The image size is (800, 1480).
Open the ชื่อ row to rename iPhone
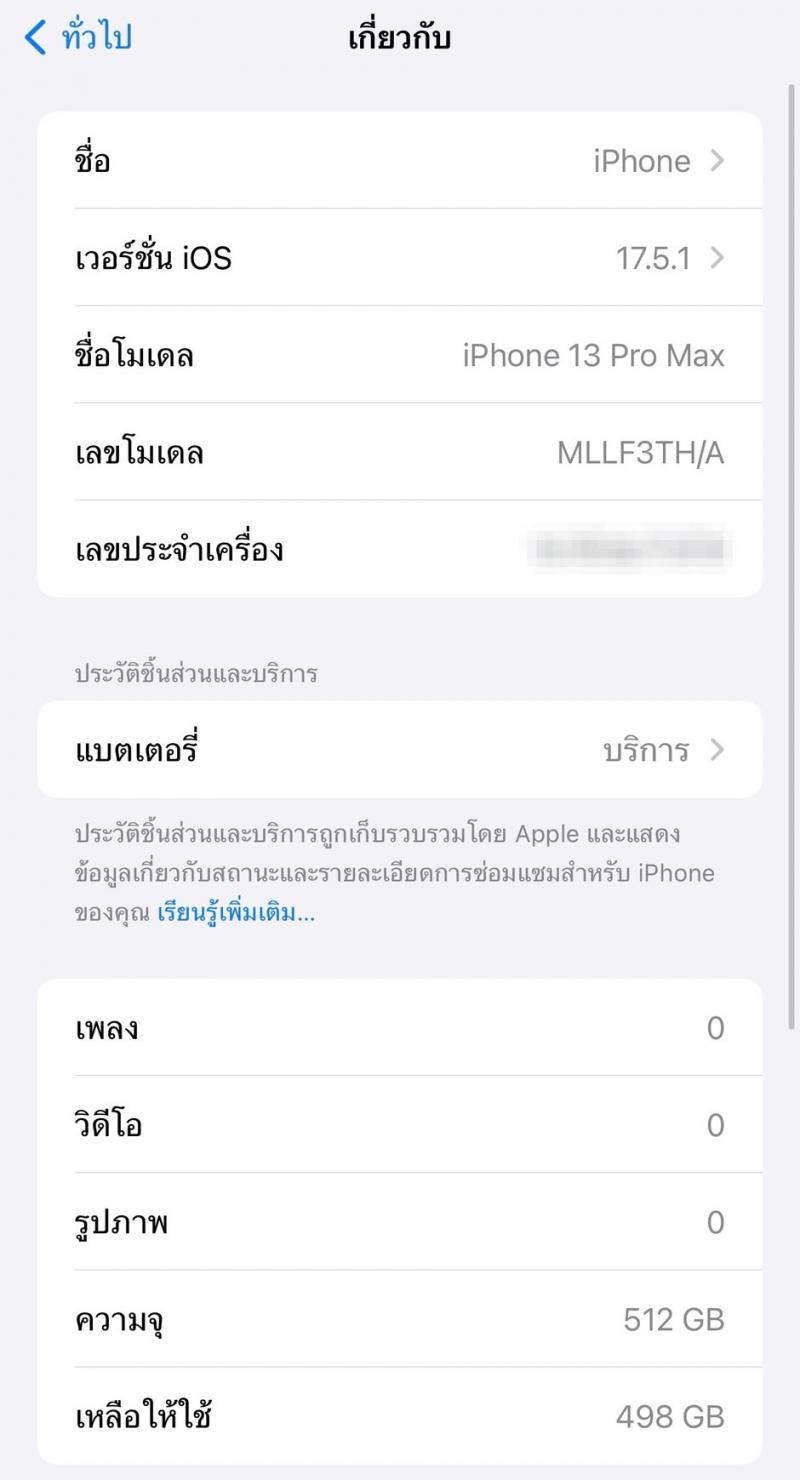(x=400, y=161)
